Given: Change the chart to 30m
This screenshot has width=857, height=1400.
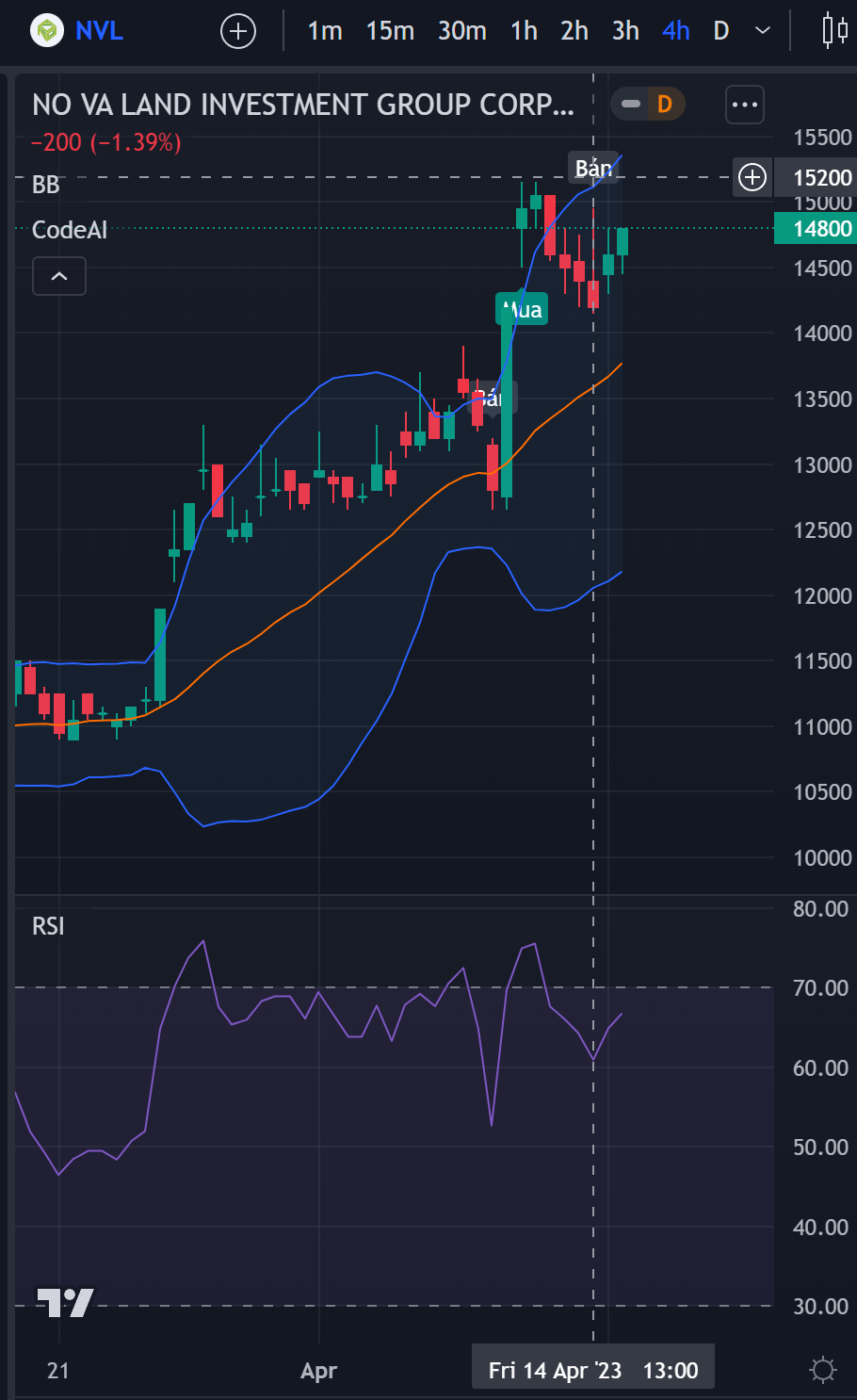Looking at the screenshot, I should 461,31.
